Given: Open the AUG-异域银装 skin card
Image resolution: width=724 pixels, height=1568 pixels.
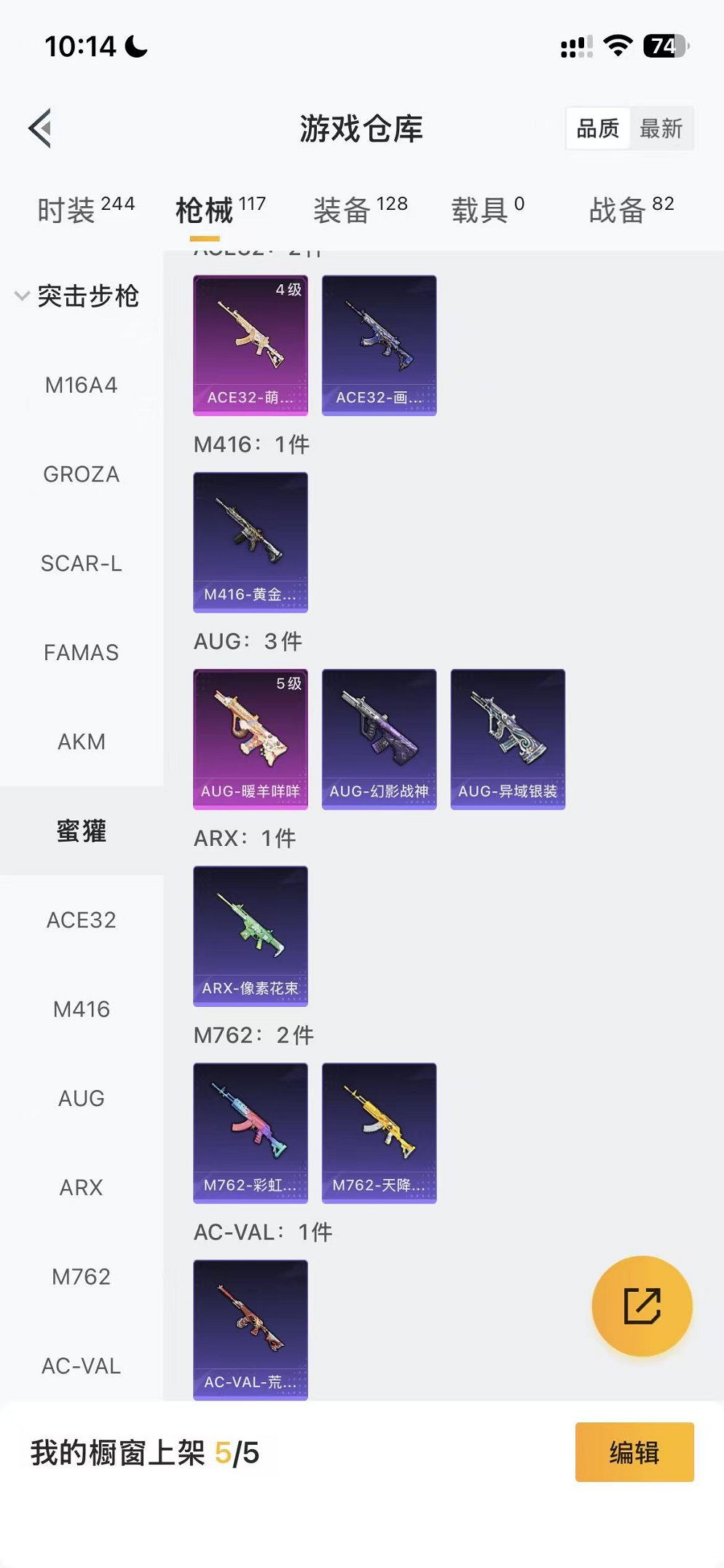Looking at the screenshot, I should point(508,739).
